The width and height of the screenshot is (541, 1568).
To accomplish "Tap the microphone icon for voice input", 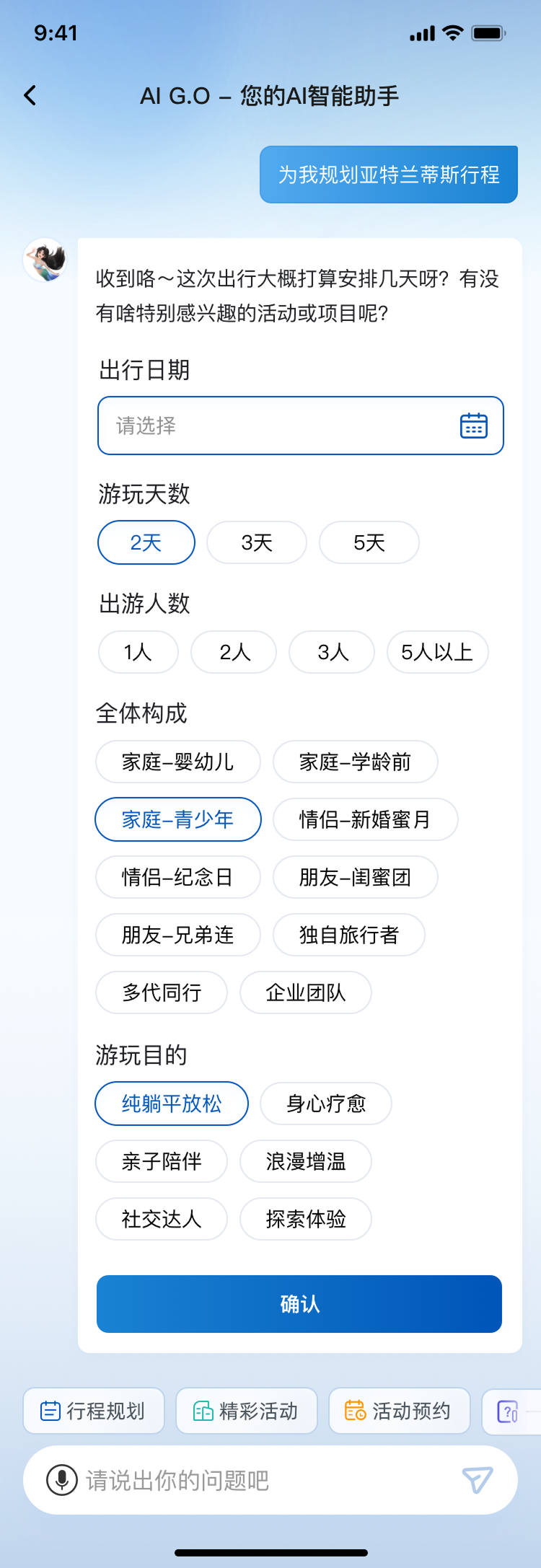I will (61, 1480).
